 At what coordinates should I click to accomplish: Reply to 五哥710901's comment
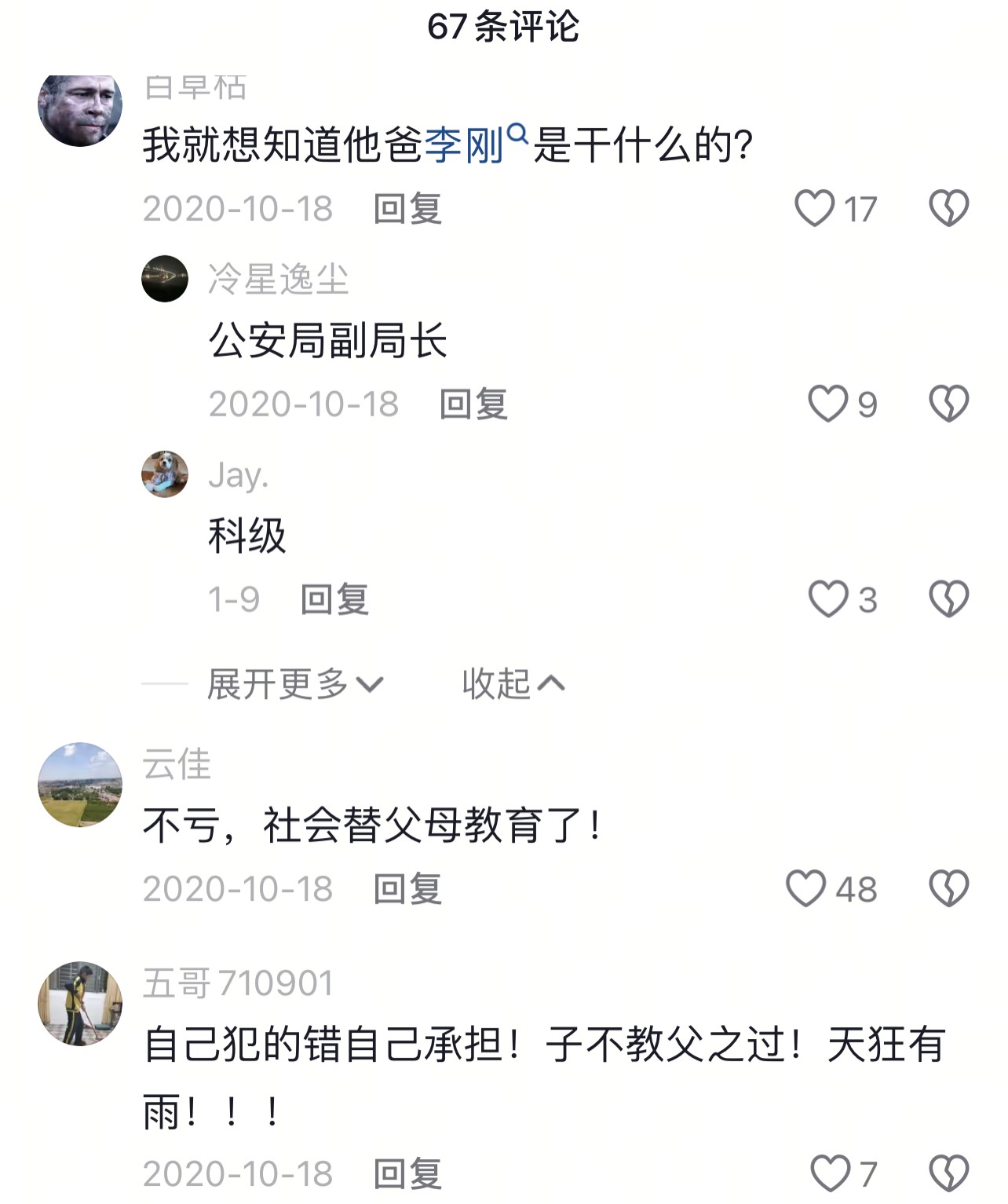coord(407,1174)
